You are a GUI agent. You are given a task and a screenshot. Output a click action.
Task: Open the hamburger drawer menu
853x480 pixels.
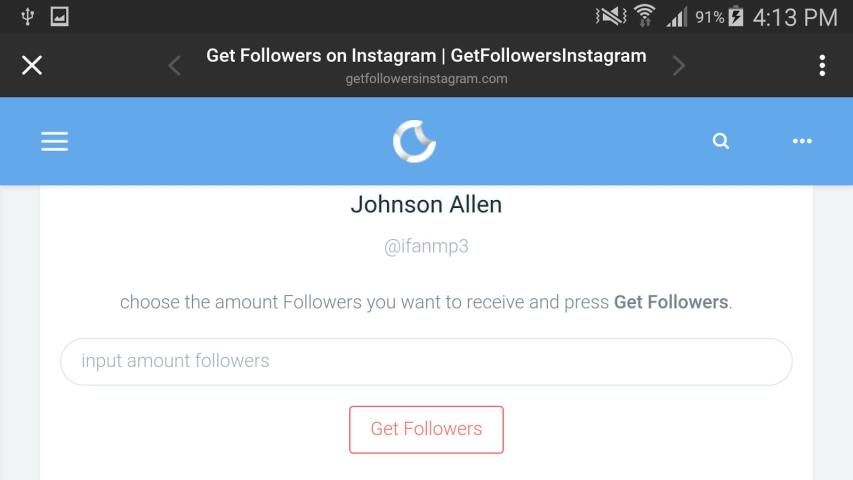pos(54,141)
